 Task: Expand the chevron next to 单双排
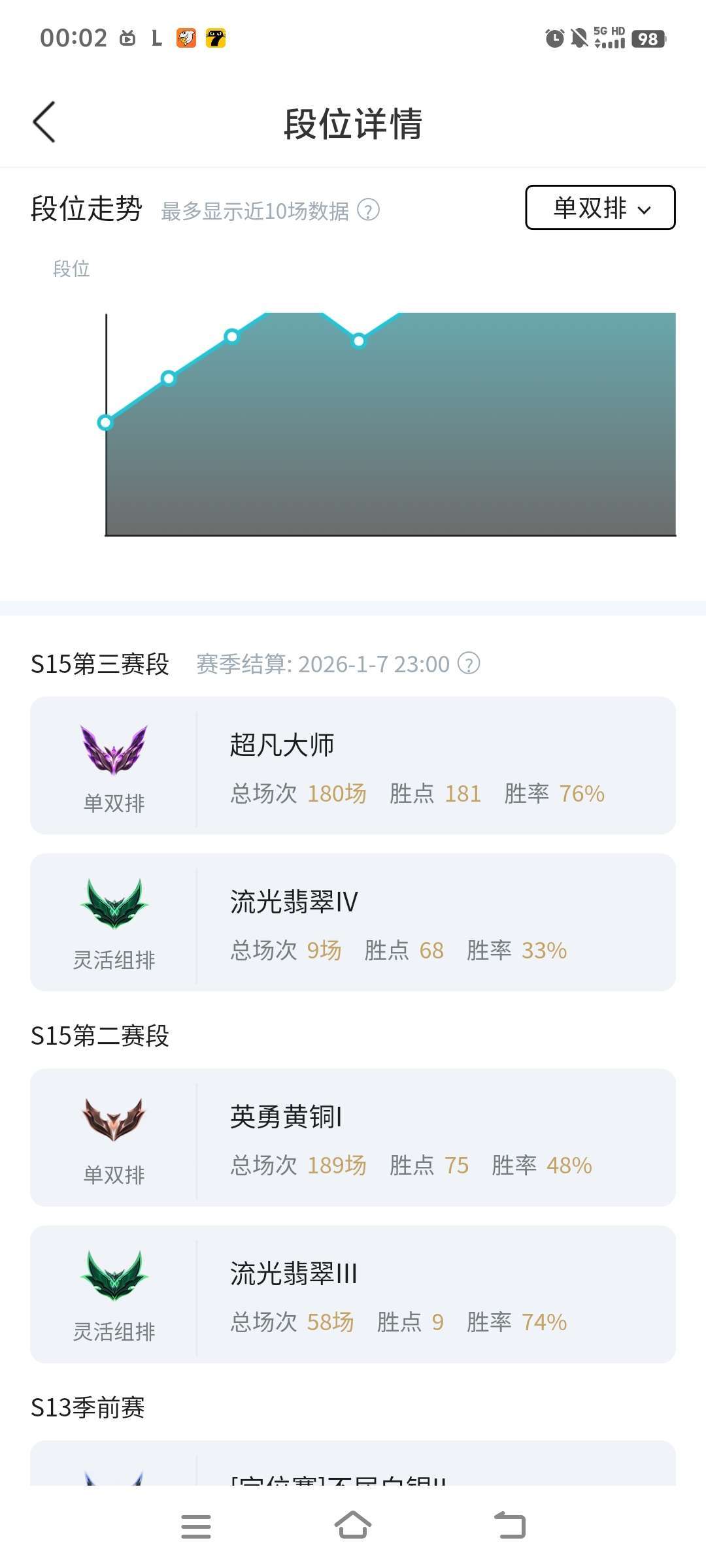[x=645, y=209]
